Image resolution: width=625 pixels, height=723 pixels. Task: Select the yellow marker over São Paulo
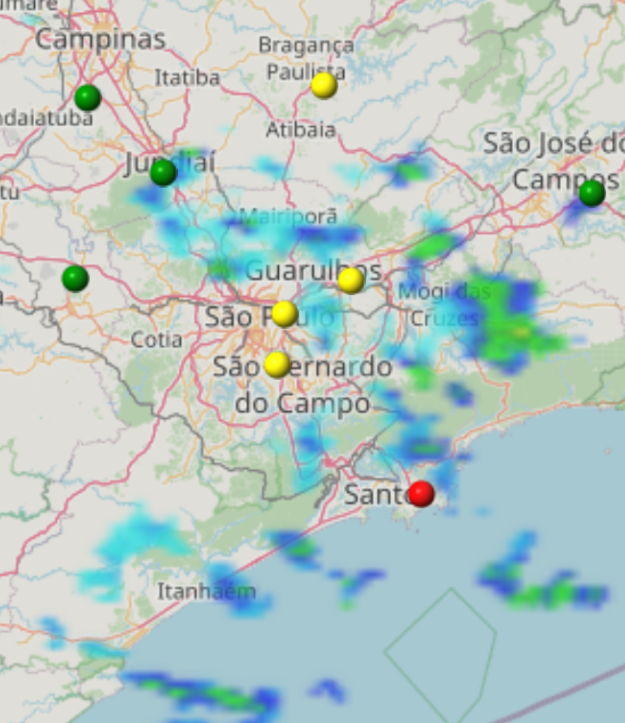[x=284, y=314]
